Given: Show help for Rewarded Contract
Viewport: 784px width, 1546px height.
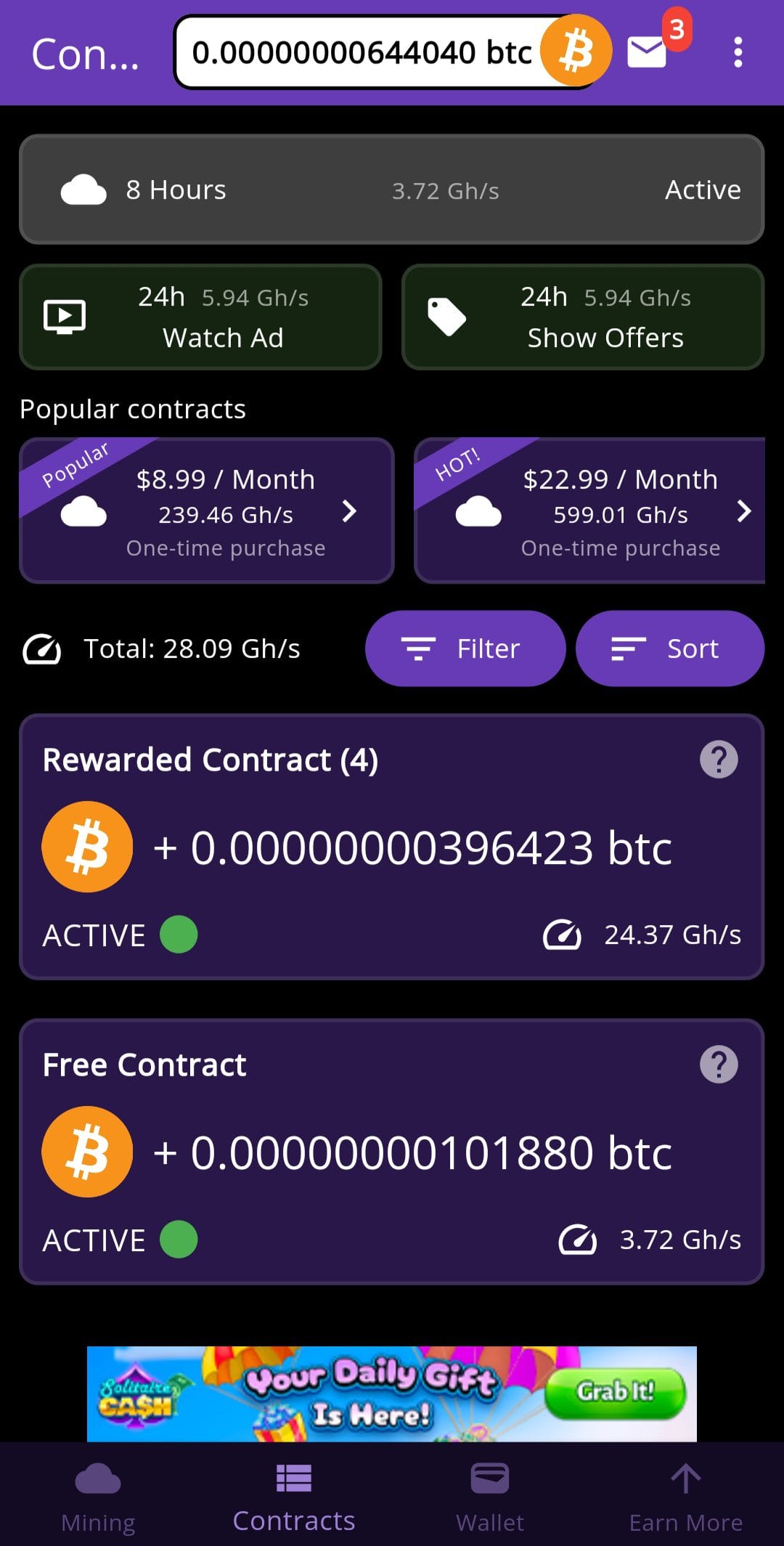Looking at the screenshot, I should pos(719,760).
